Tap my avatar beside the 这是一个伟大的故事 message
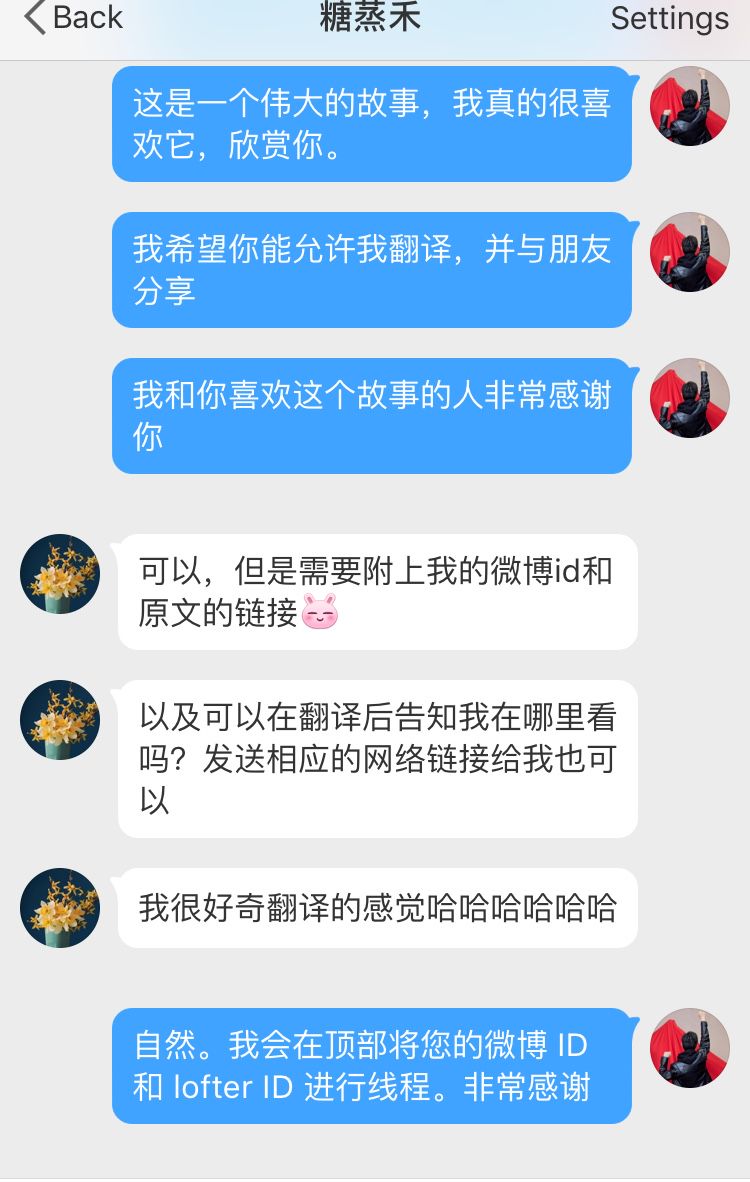Image resolution: width=750 pixels, height=1182 pixels. (x=690, y=106)
